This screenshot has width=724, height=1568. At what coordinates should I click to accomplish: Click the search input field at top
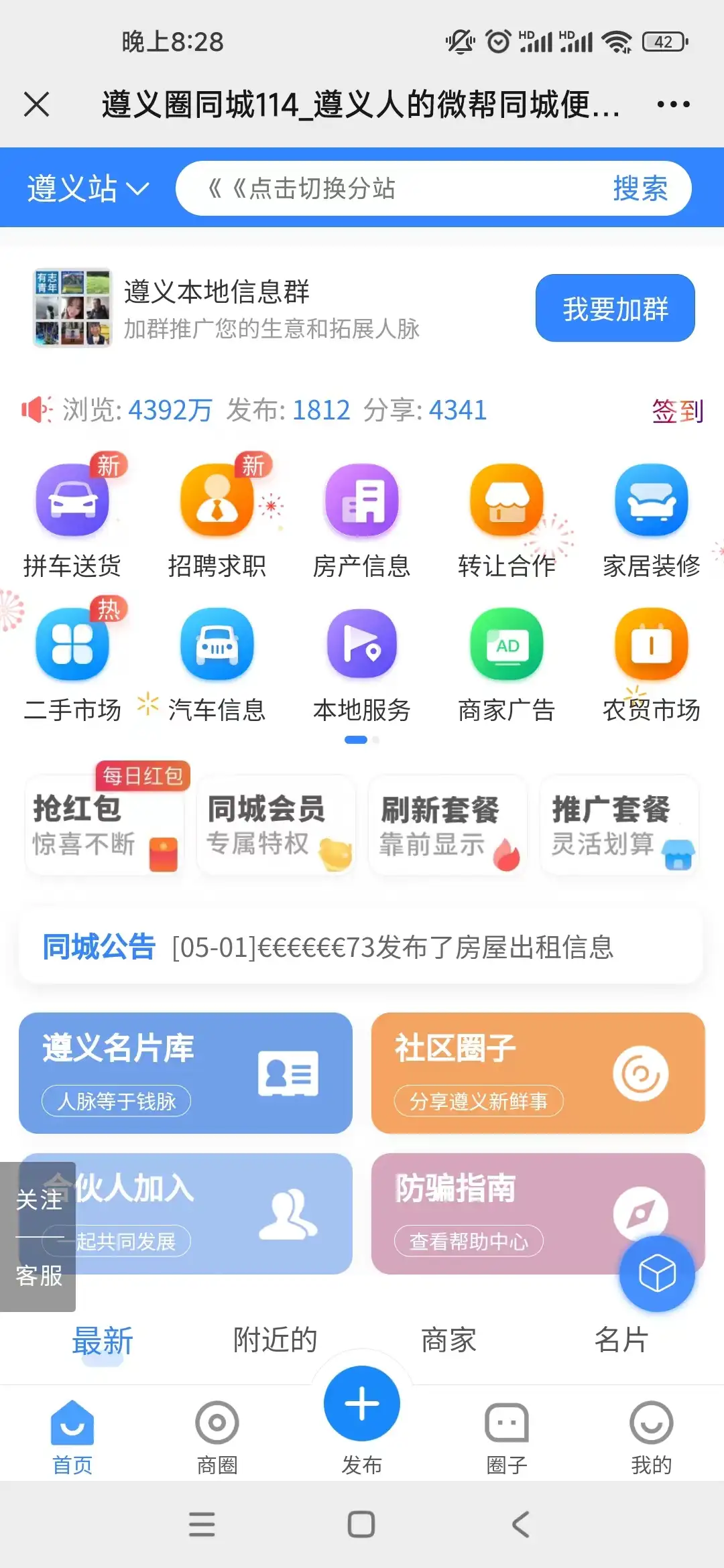point(402,188)
